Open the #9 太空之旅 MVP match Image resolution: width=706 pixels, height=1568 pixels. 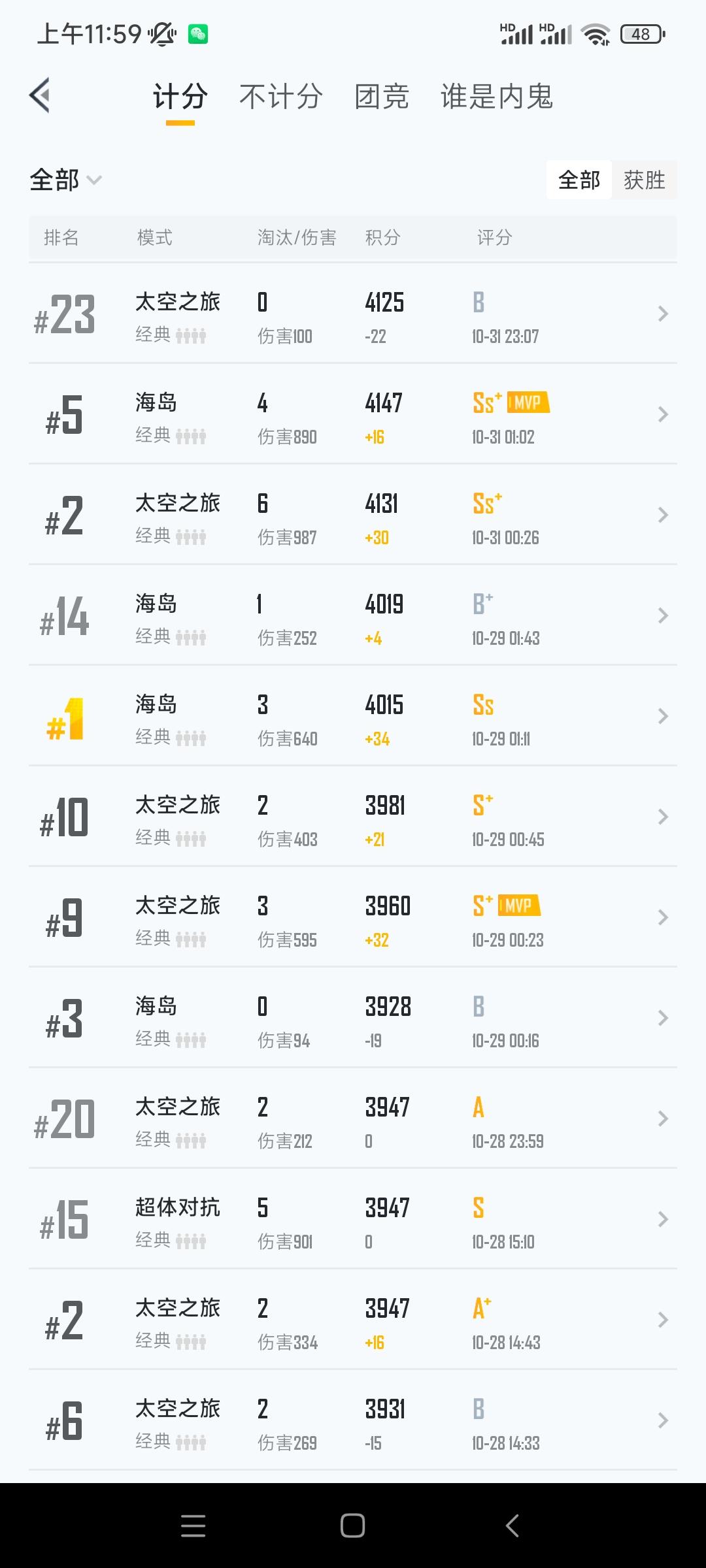coord(353,917)
